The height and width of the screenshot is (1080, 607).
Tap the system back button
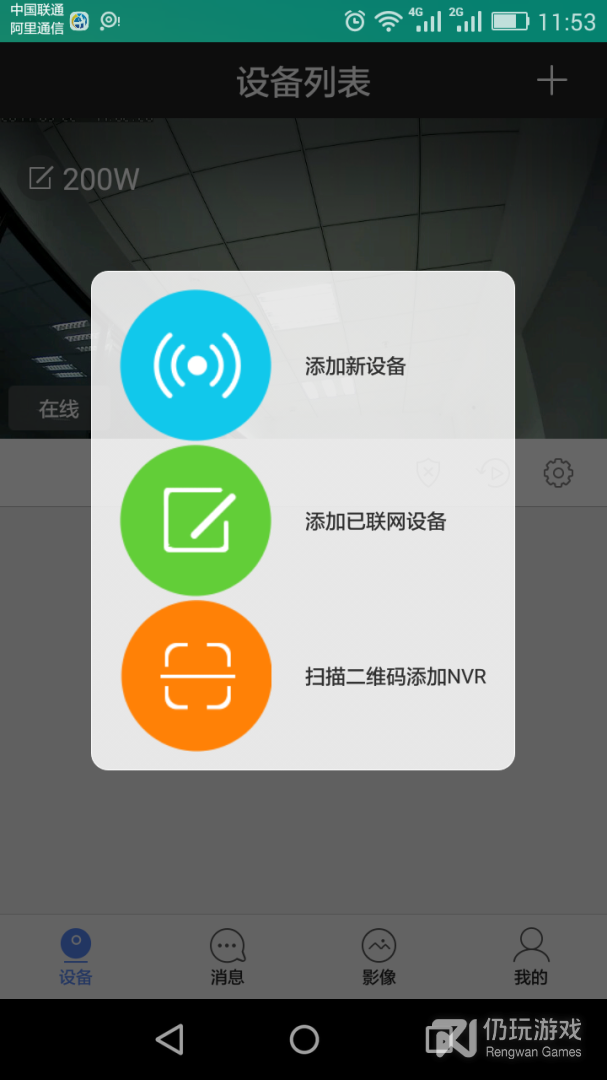click(x=169, y=1039)
